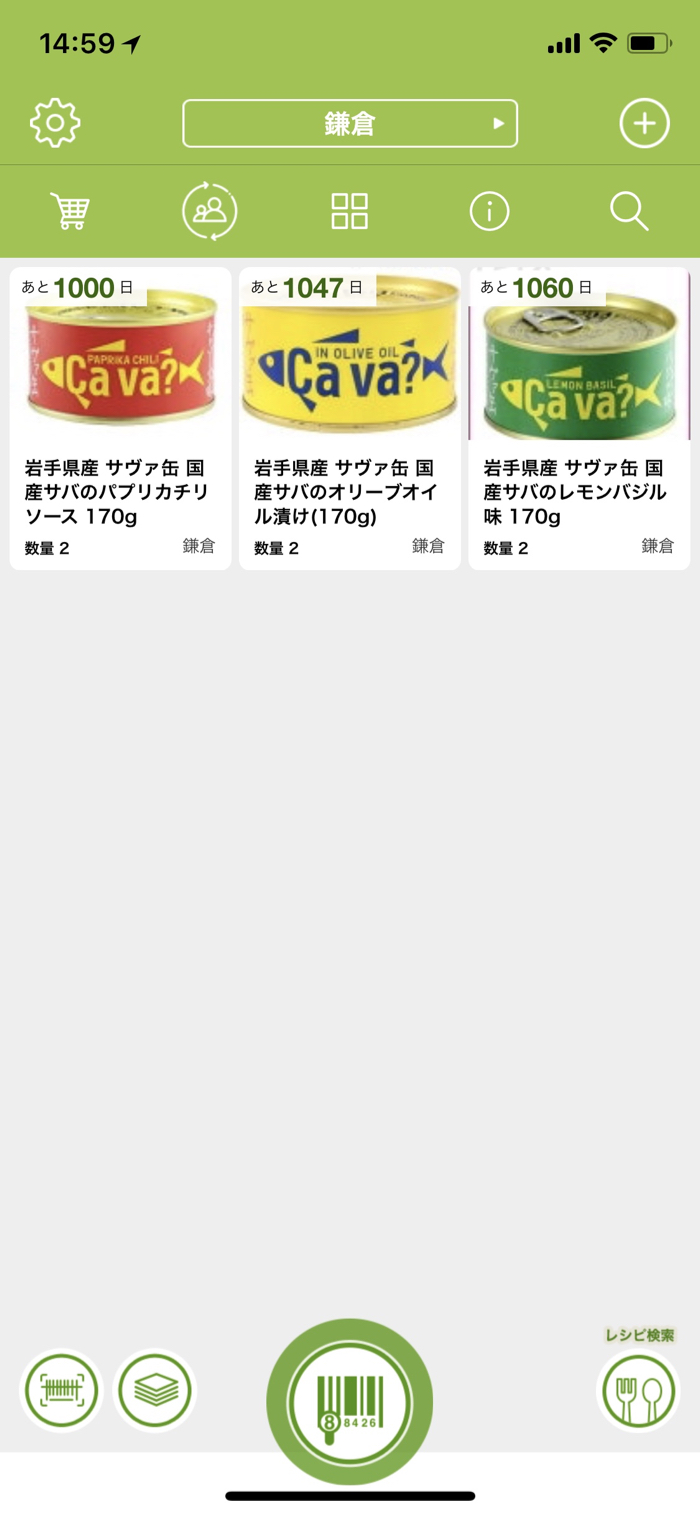
Task: Start the large center barcode scan button
Action: (x=350, y=1401)
